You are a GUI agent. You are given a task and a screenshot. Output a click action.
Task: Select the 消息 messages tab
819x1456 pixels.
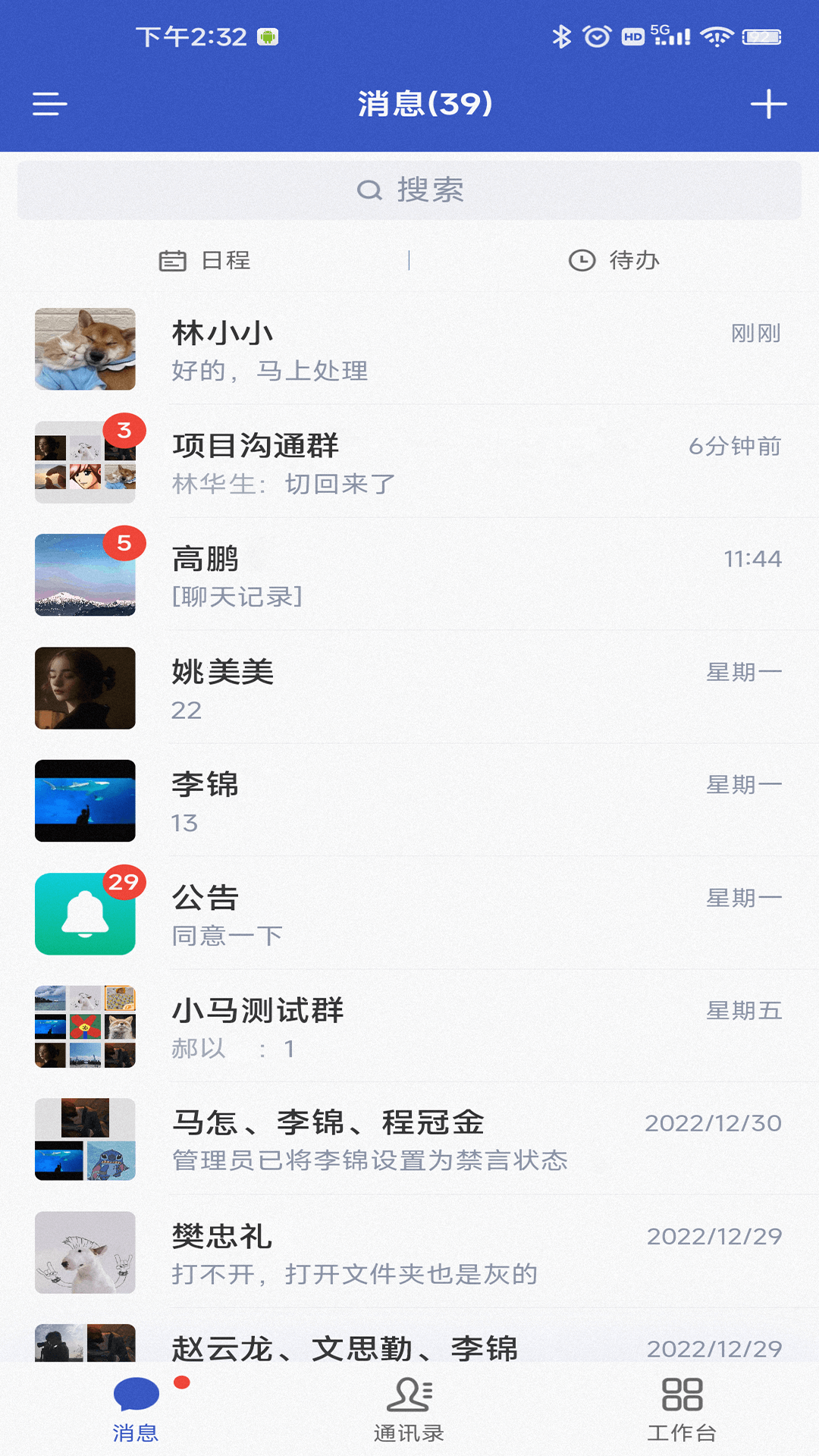tap(136, 1410)
